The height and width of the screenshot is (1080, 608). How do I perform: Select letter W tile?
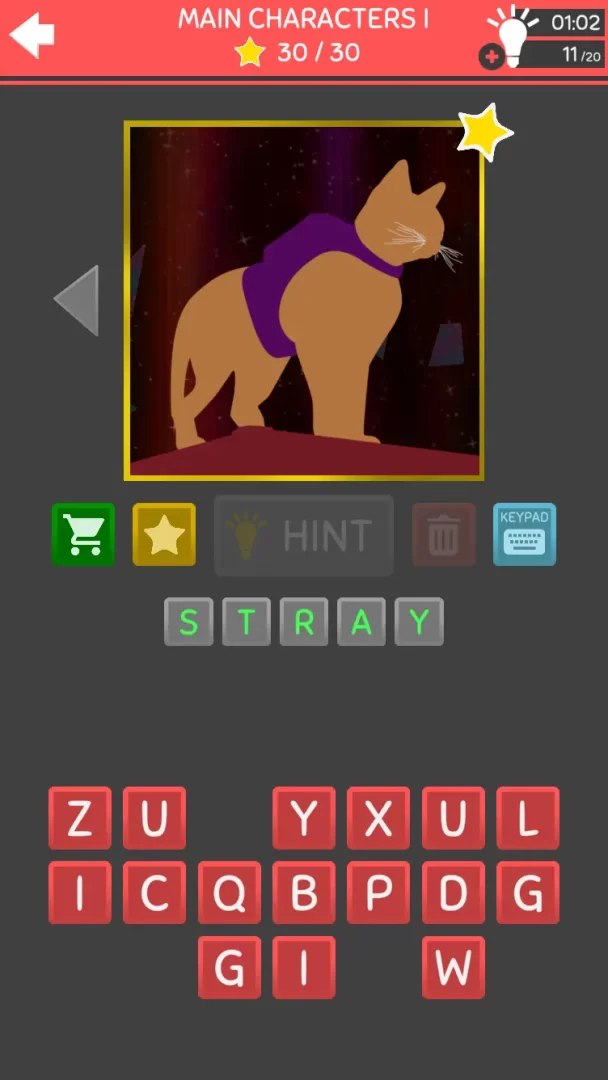click(453, 967)
